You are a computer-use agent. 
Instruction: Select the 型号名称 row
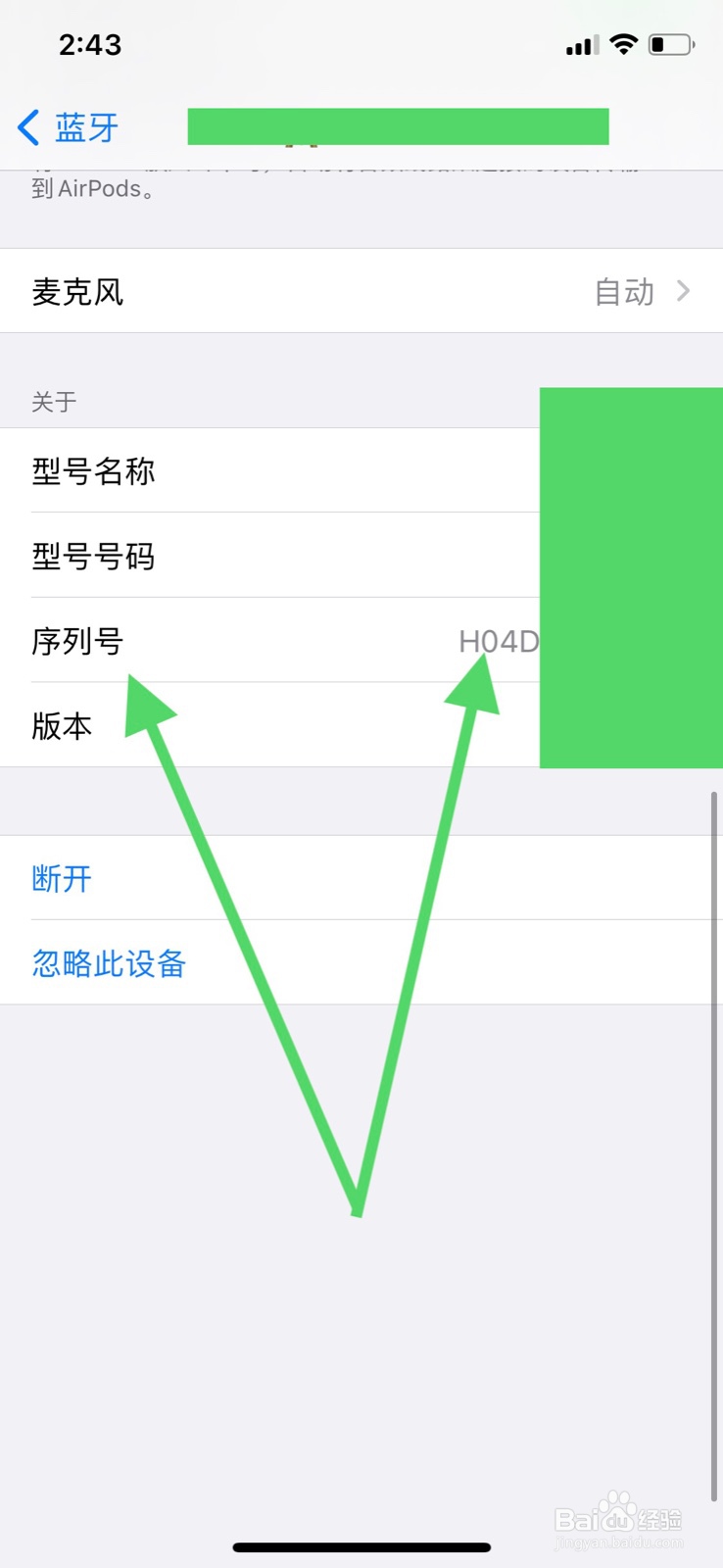(94, 471)
